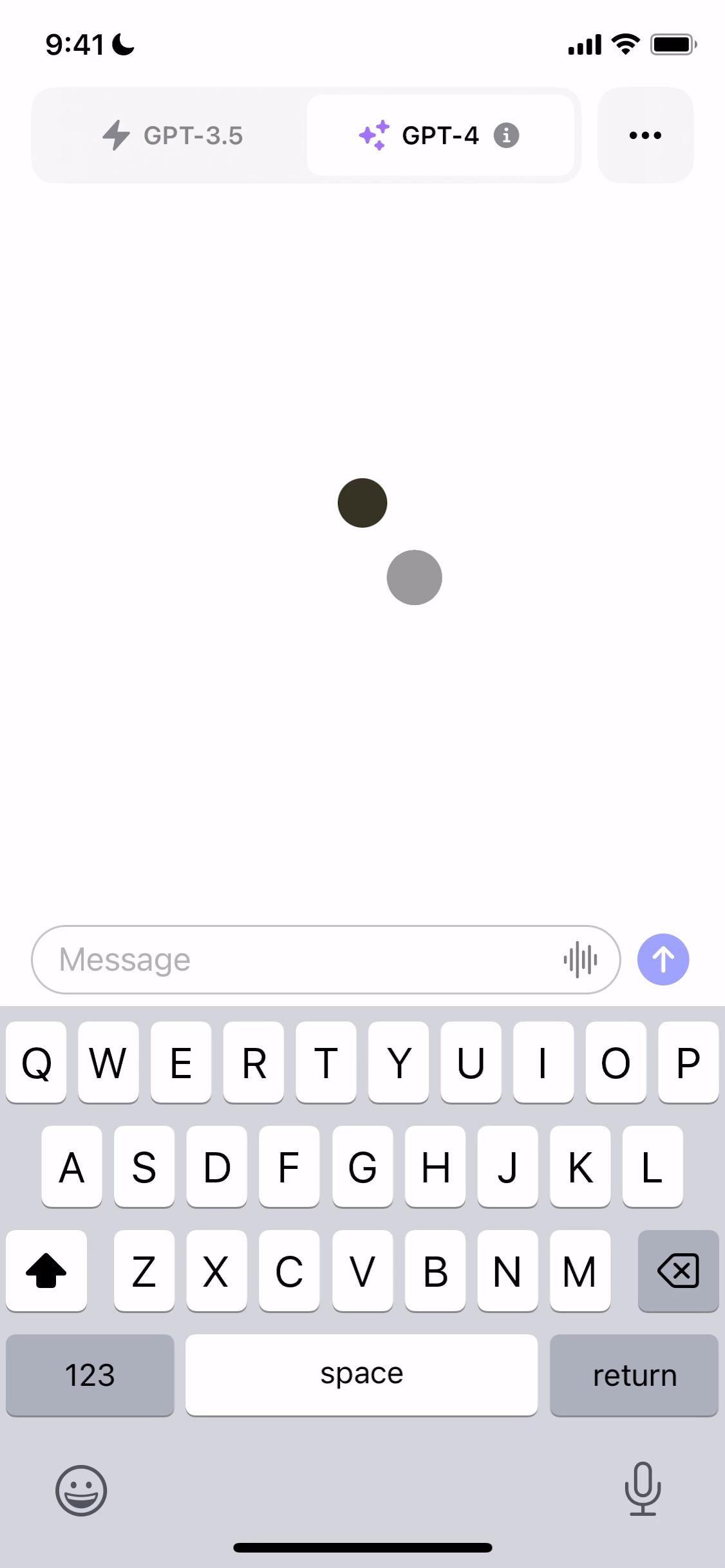Switch keyboard to 123 numbers
The height and width of the screenshot is (1568, 725).
89,1375
